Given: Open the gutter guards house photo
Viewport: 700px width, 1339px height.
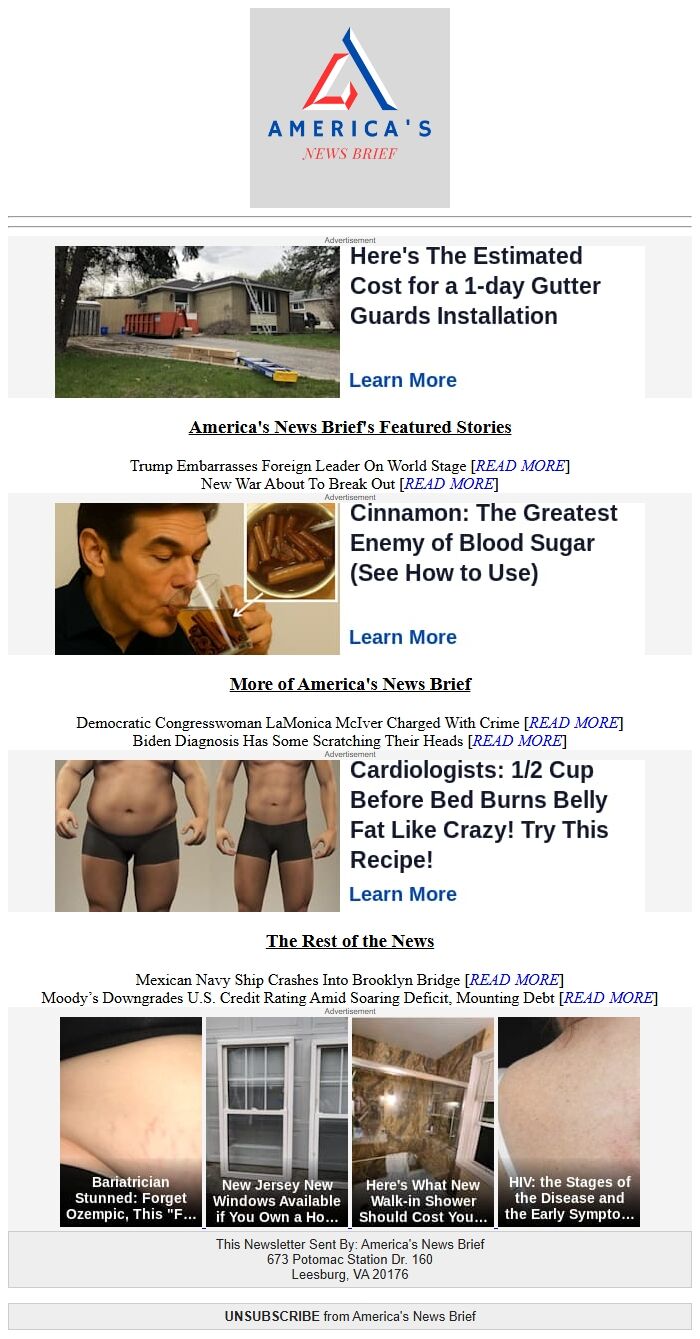Looking at the screenshot, I should pyautogui.click(x=197, y=322).
